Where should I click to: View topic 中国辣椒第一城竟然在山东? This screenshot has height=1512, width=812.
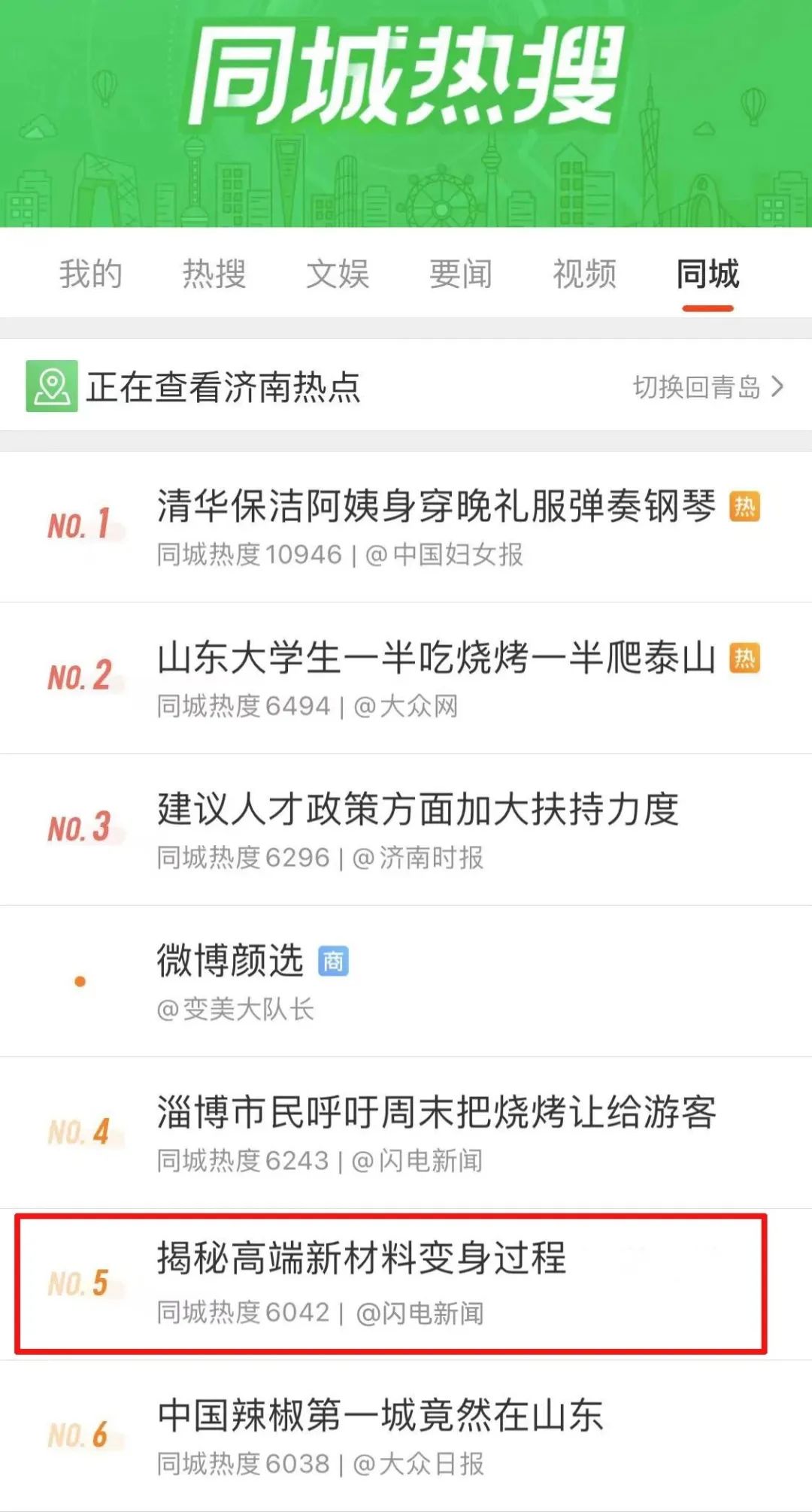[x=380, y=1417]
